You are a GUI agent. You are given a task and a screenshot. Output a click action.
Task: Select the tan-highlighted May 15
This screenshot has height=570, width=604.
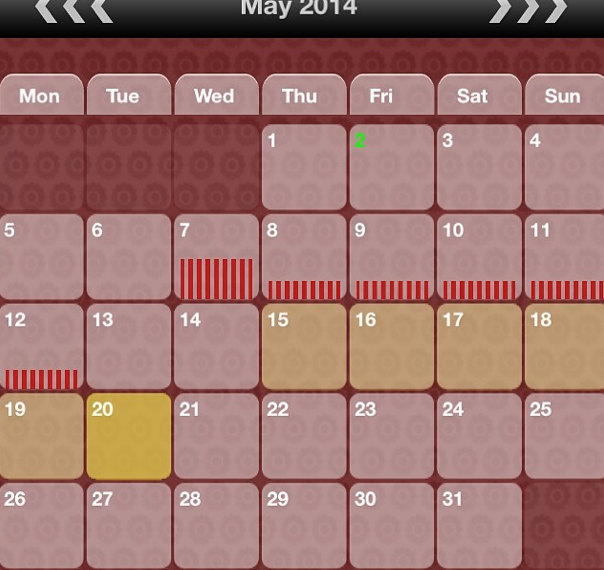coord(303,346)
